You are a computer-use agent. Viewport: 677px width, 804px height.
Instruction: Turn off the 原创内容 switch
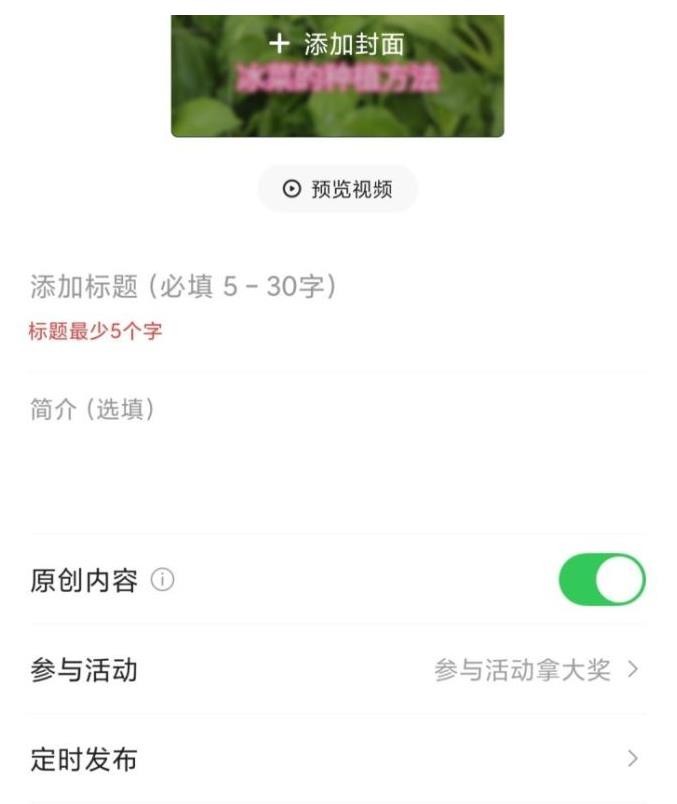click(x=601, y=580)
